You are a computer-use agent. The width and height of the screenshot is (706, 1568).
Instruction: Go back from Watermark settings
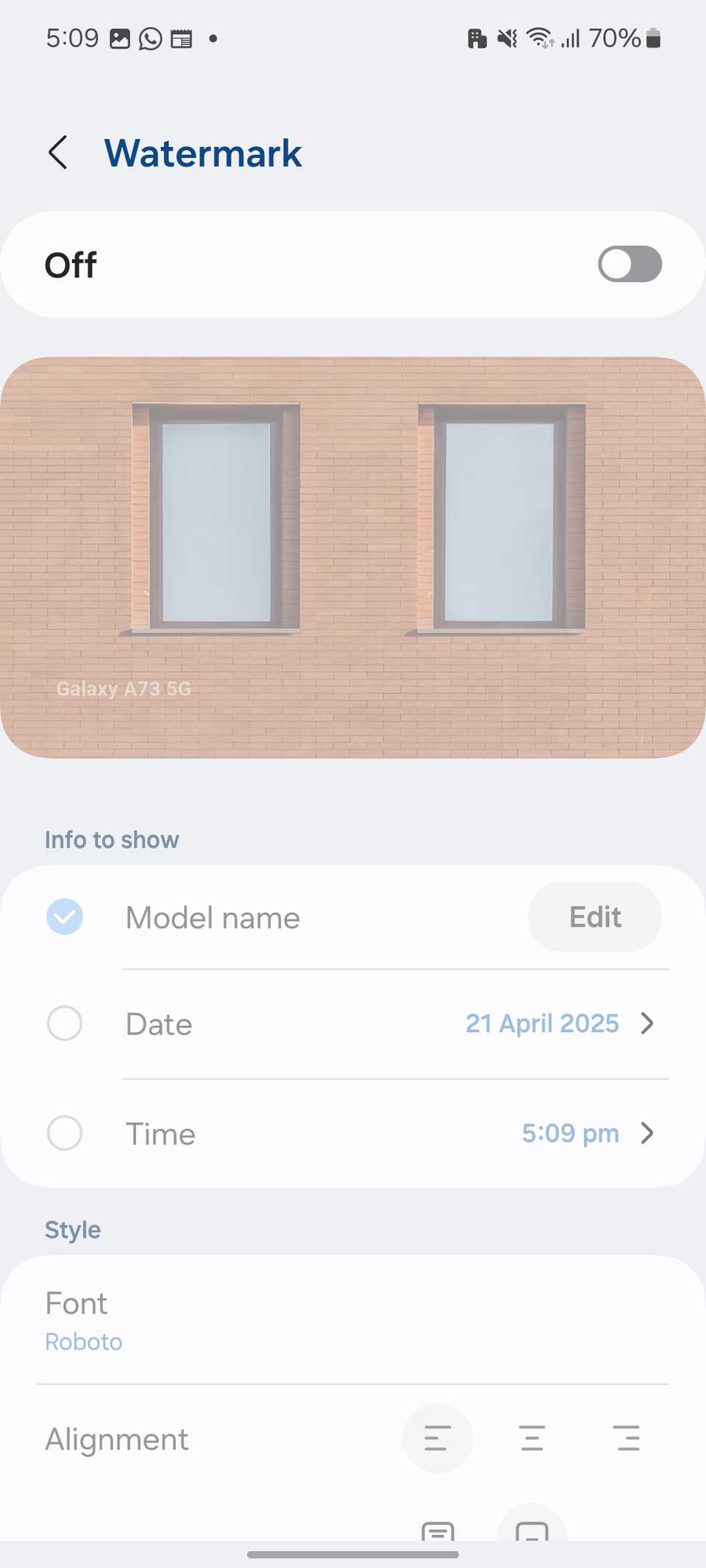58,153
